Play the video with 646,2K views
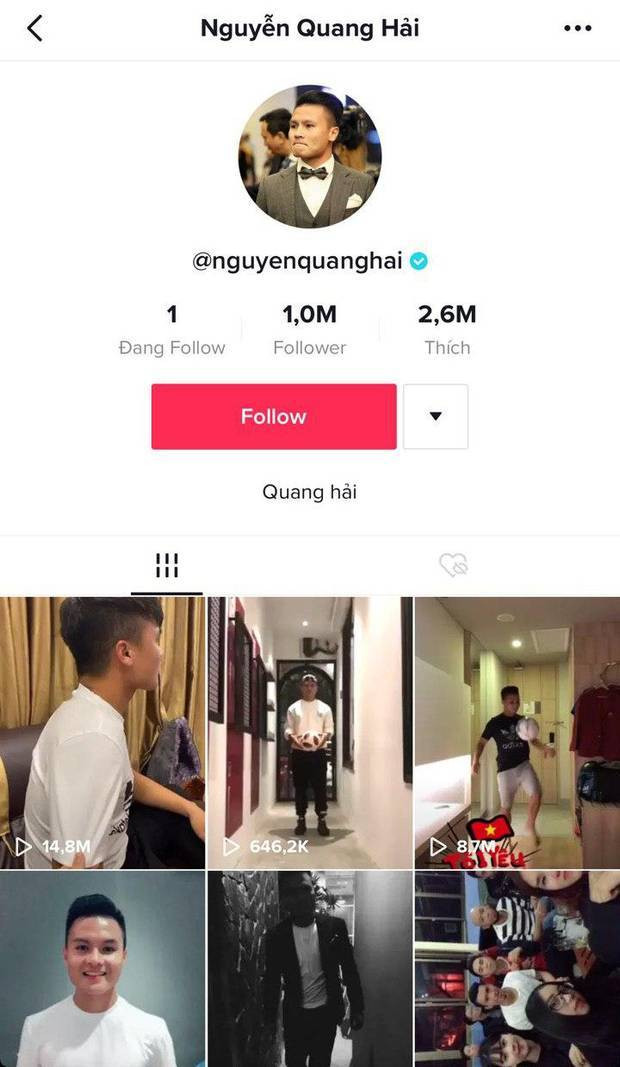The image size is (620, 1067). (310, 732)
